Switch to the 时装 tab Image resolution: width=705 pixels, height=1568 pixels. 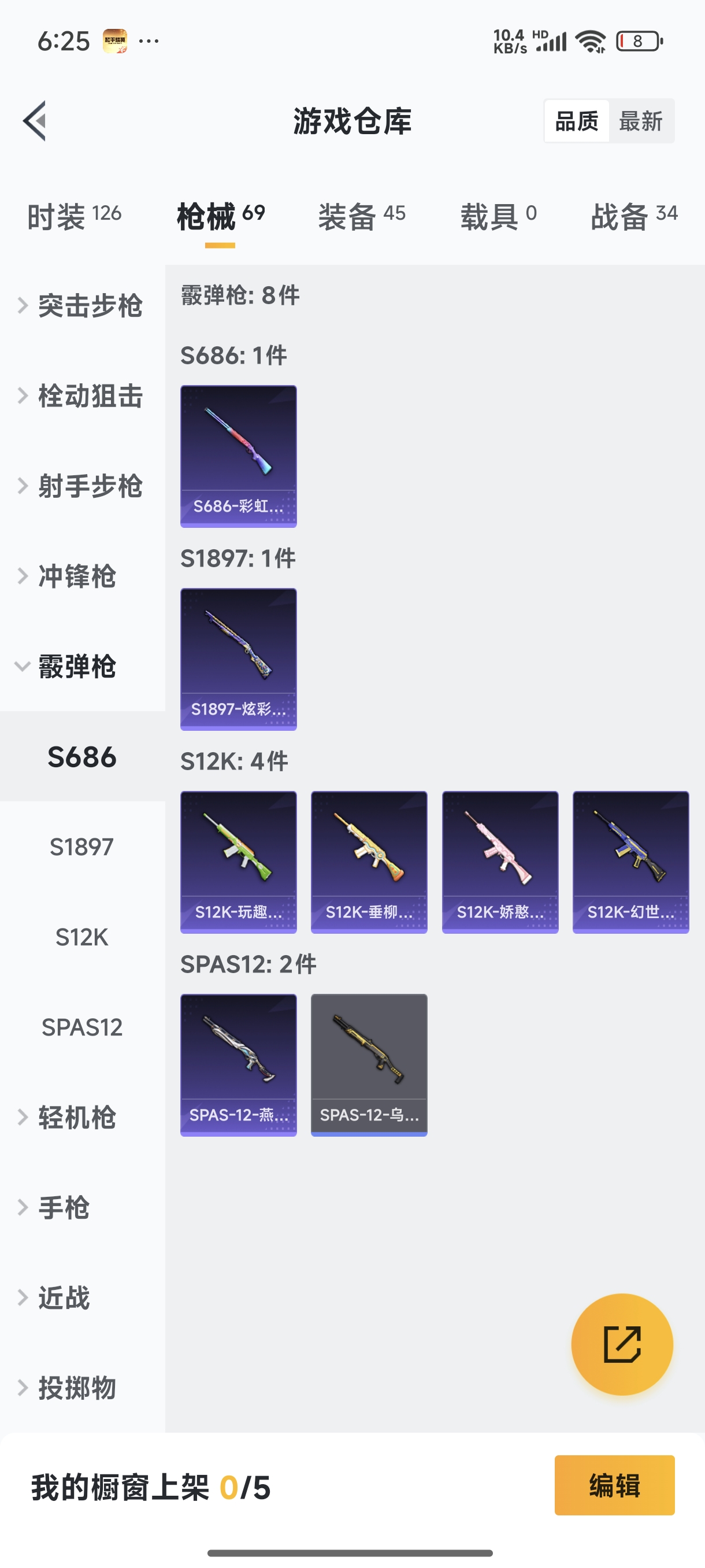click(x=74, y=217)
